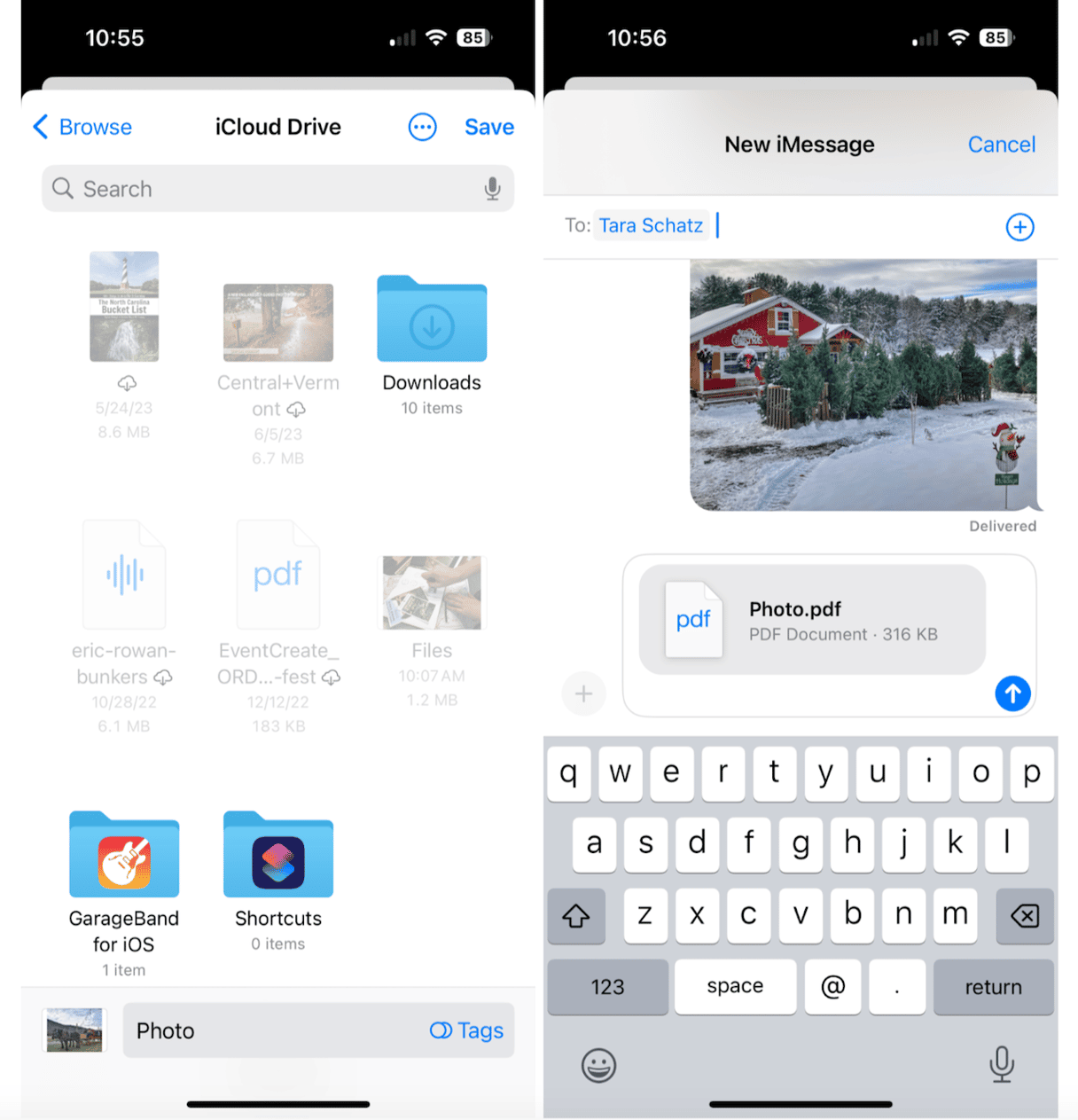Open the attachments plus button
1078x1120 pixels.
click(x=583, y=693)
